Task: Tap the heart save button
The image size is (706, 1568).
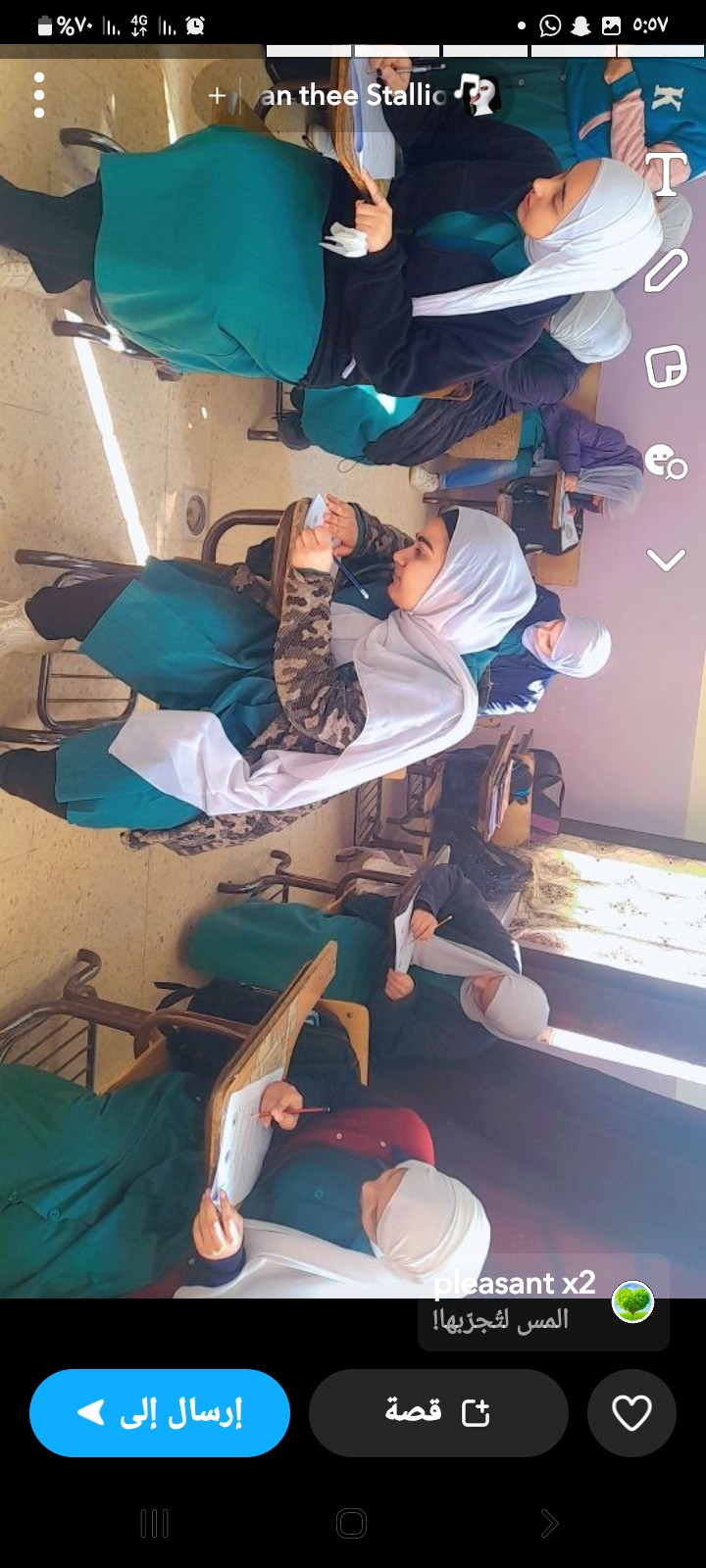Action: tap(631, 1412)
